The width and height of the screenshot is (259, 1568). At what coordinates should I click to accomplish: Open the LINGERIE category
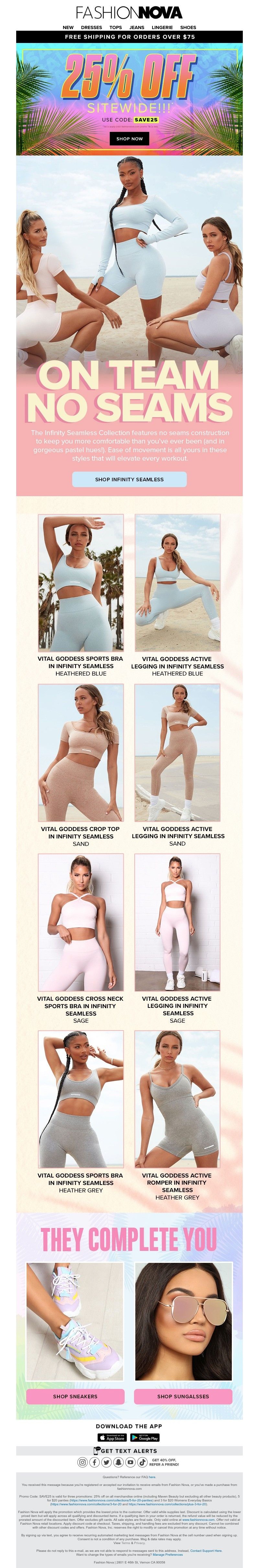point(162,27)
